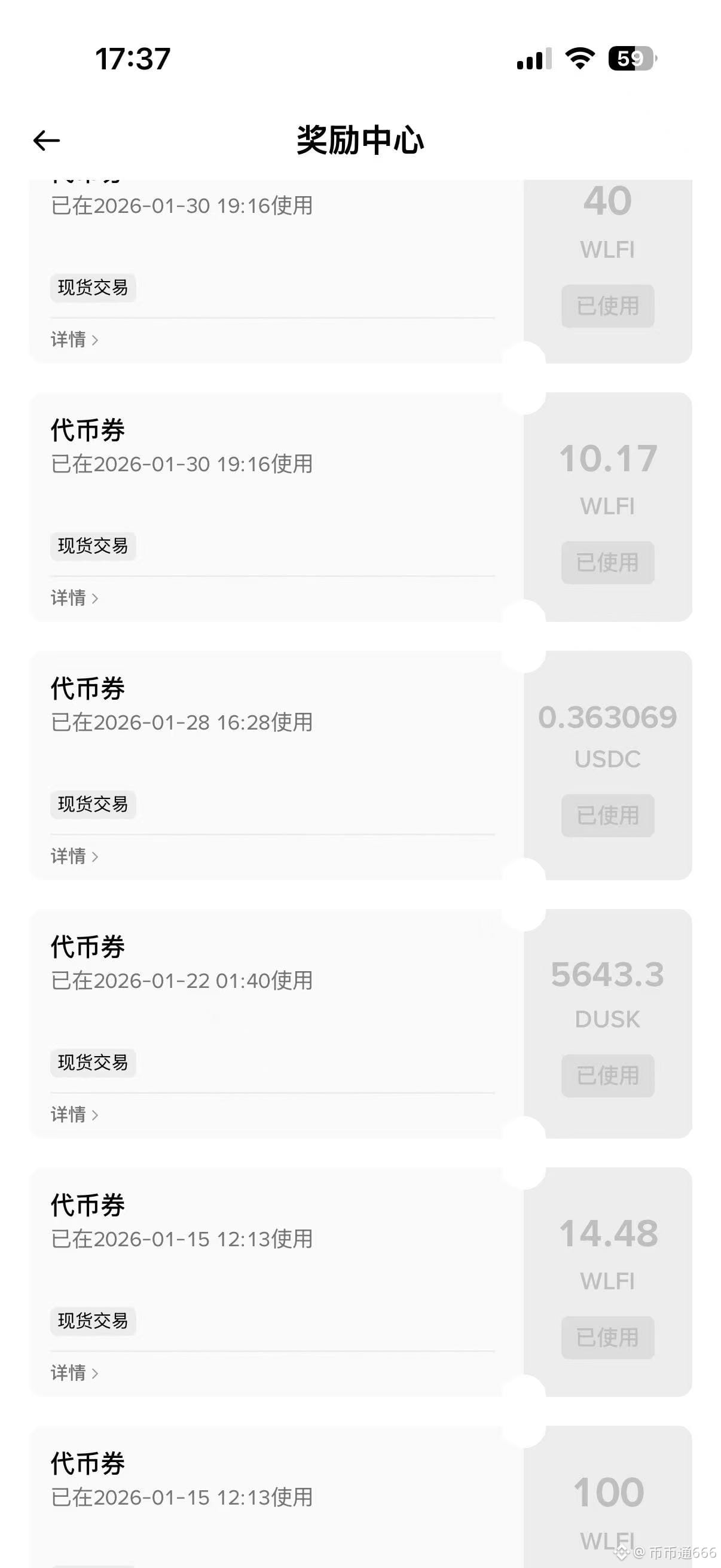The height and width of the screenshot is (1568, 721).
Task: Open 详情 for the 14.48 WLFI voucher
Action: pyautogui.click(x=74, y=1372)
